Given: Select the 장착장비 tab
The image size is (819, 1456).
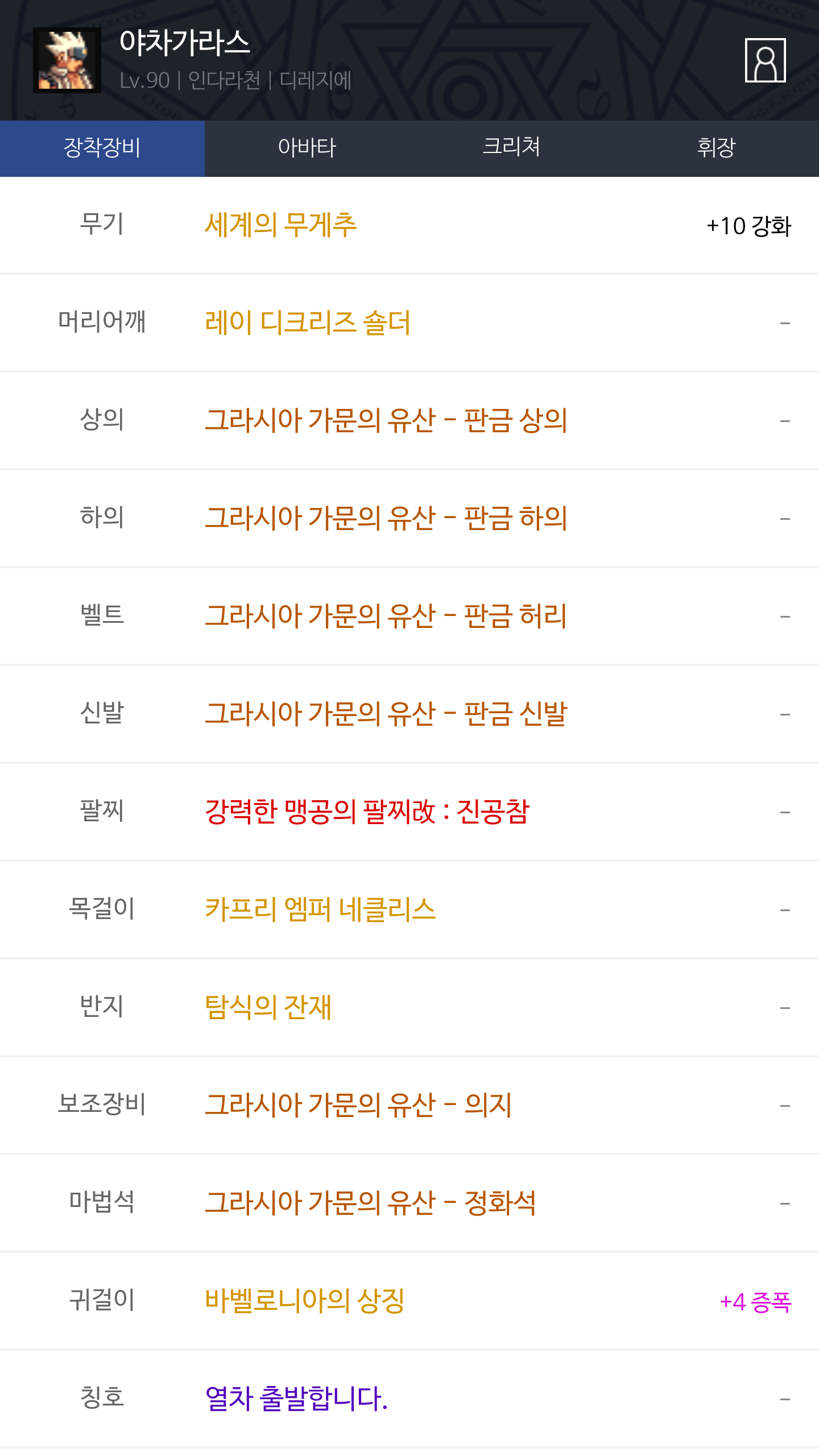Looking at the screenshot, I should (102, 148).
